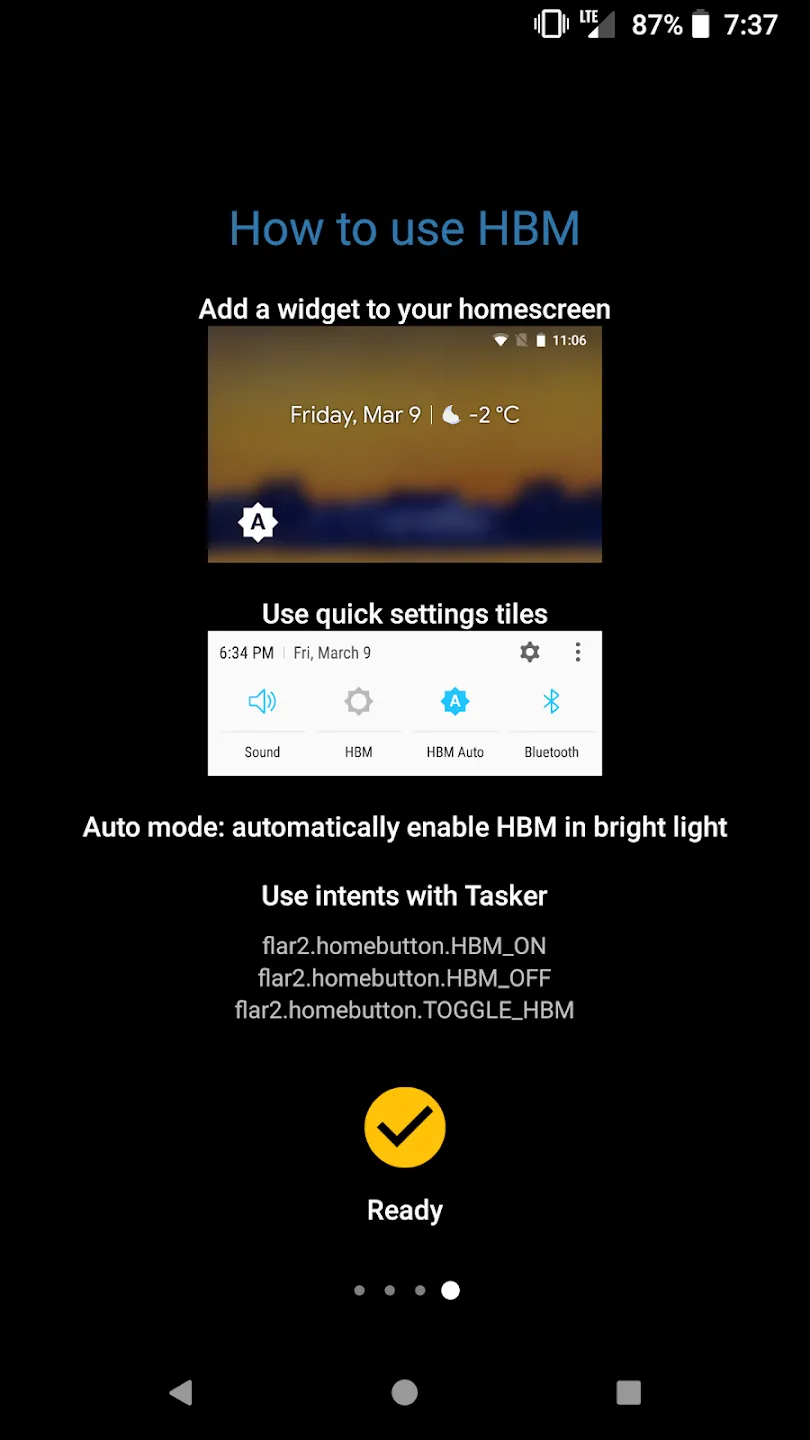Return to the home screen
The image size is (810, 1440).
pos(405,1392)
